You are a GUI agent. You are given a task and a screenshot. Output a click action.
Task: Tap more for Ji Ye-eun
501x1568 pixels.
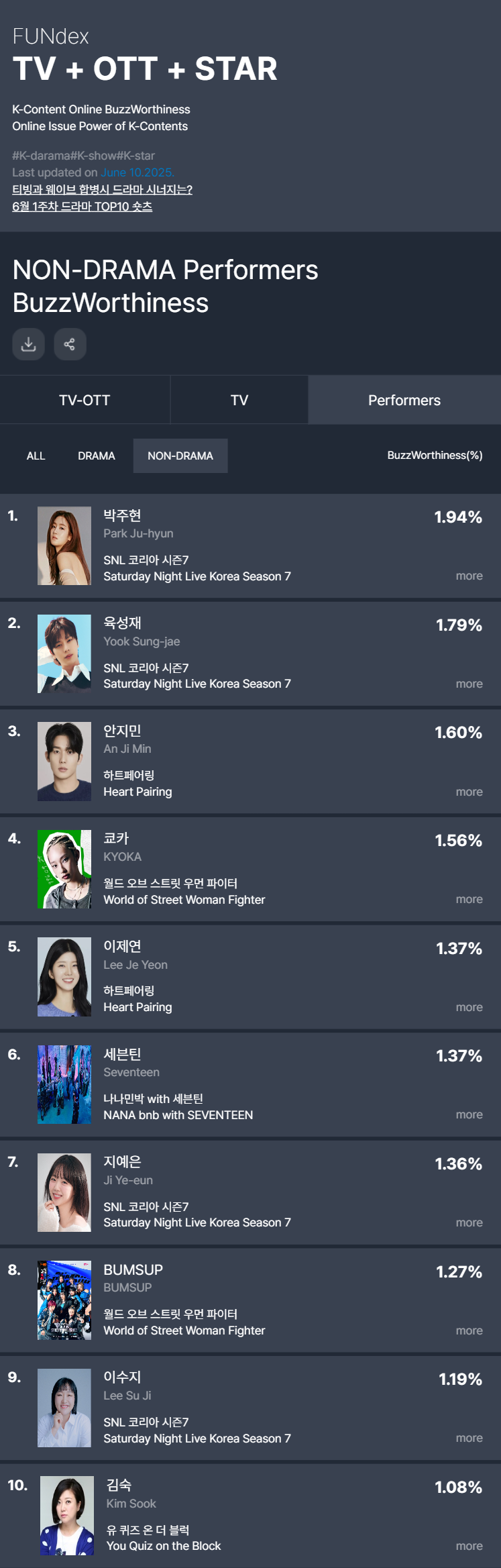click(x=469, y=1222)
